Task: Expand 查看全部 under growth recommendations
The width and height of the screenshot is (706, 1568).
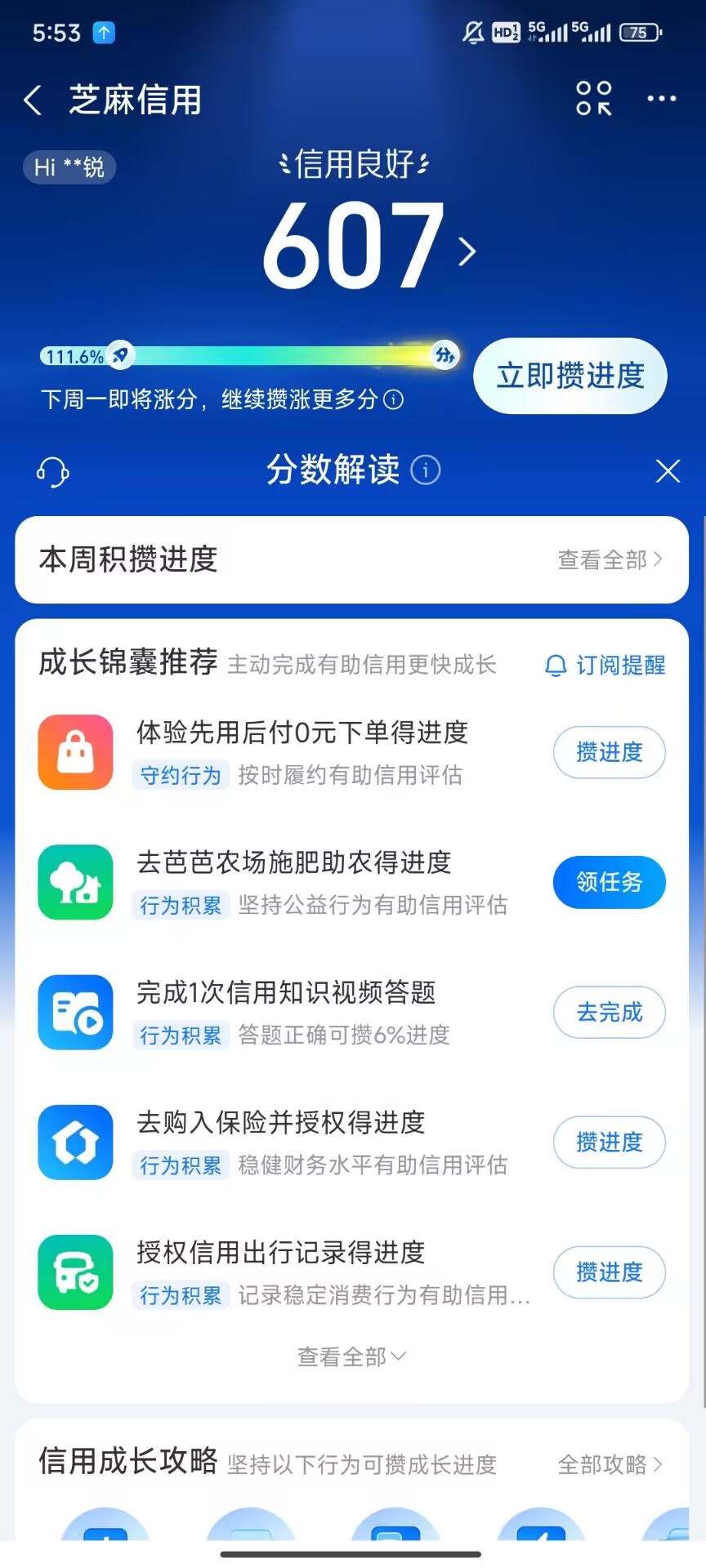Action: tap(351, 1356)
